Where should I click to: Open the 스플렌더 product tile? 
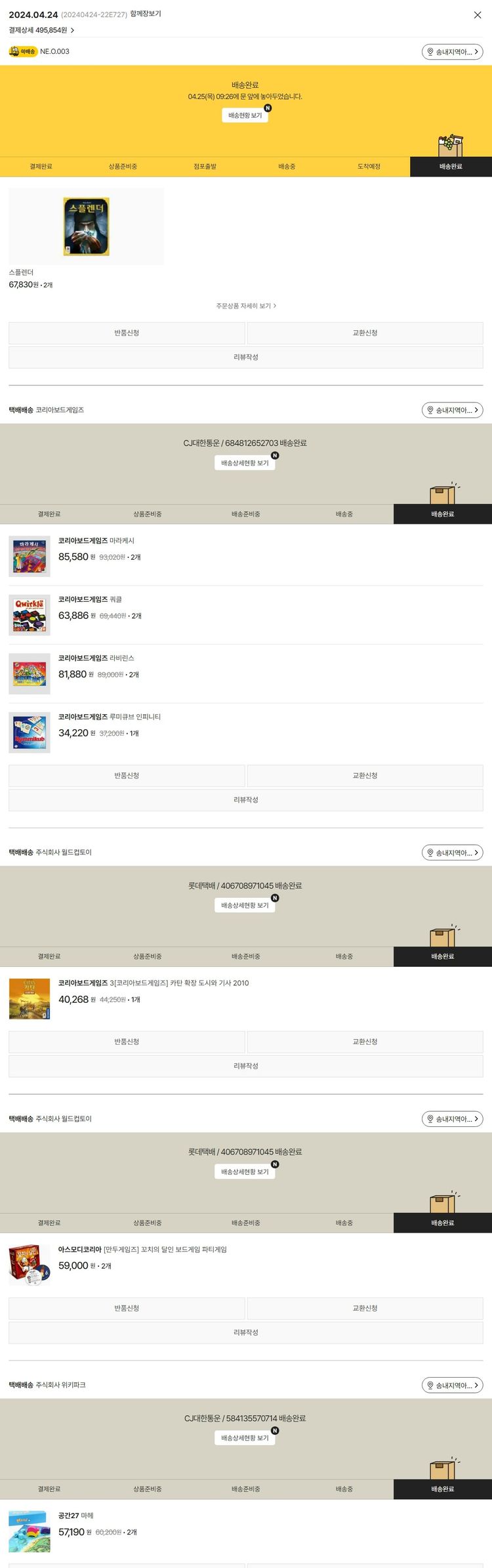tap(86, 227)
